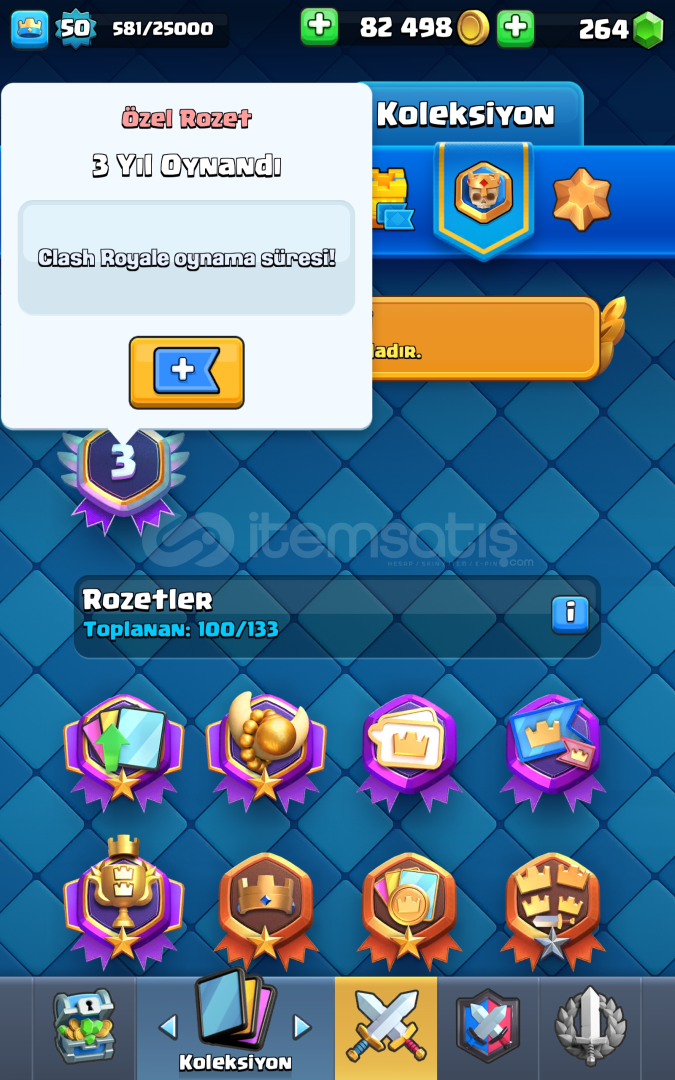This screenshot has height=1080, width=675.
Task: Buy more gold with the coins plus button
Action: tap(320, 28)
